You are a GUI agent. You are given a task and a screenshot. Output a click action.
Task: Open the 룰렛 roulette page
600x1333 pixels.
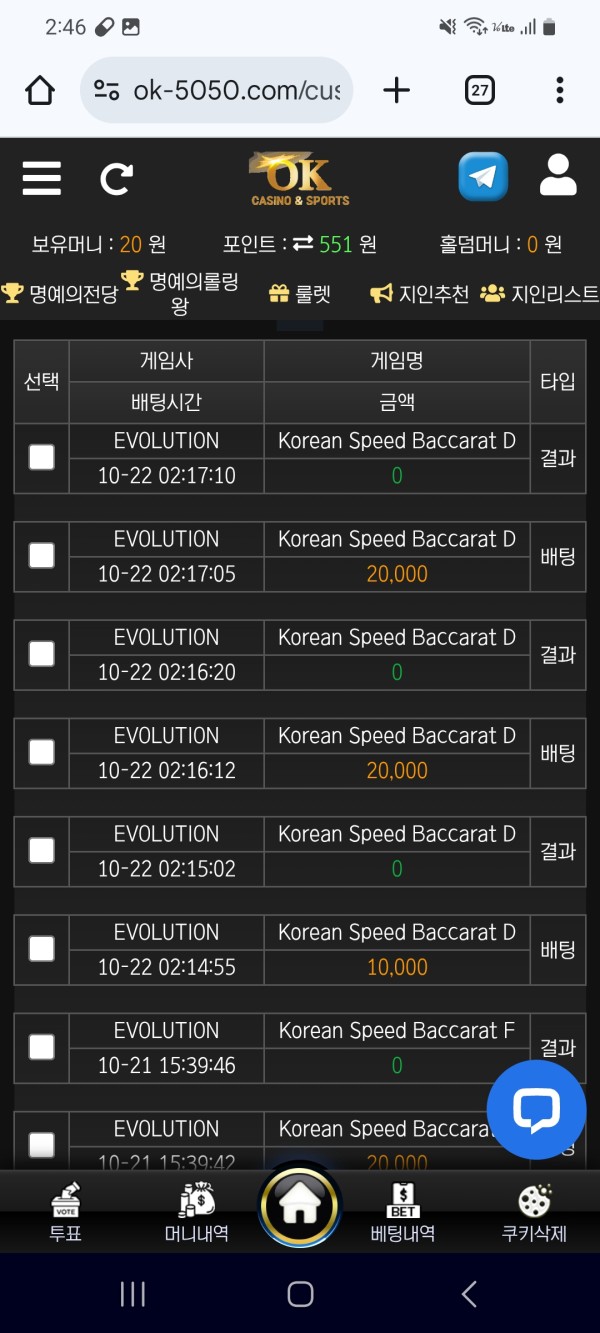pyautogui.click(x=300, y=294)
